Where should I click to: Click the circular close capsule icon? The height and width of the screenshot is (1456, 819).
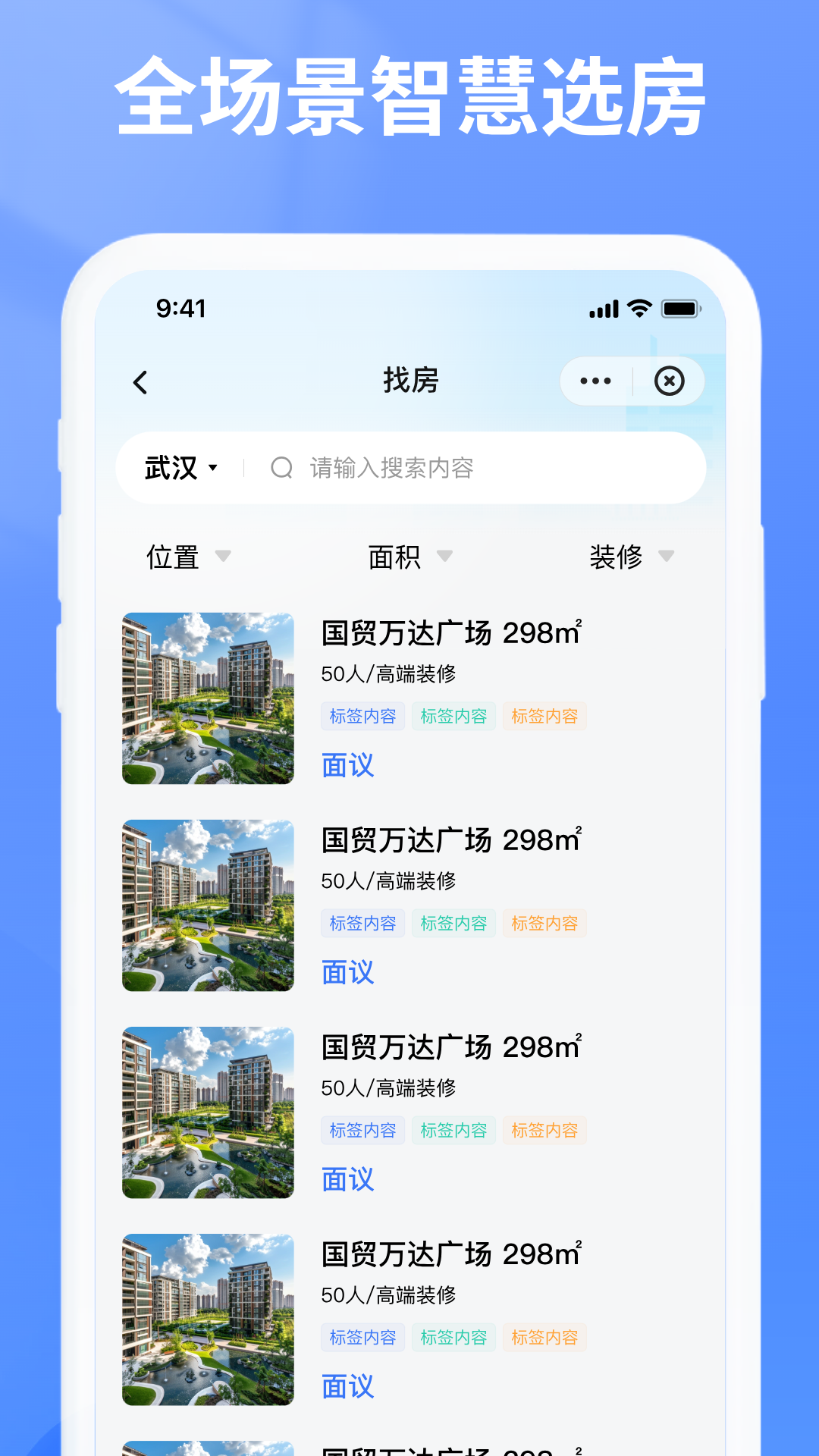pos(669,381)
